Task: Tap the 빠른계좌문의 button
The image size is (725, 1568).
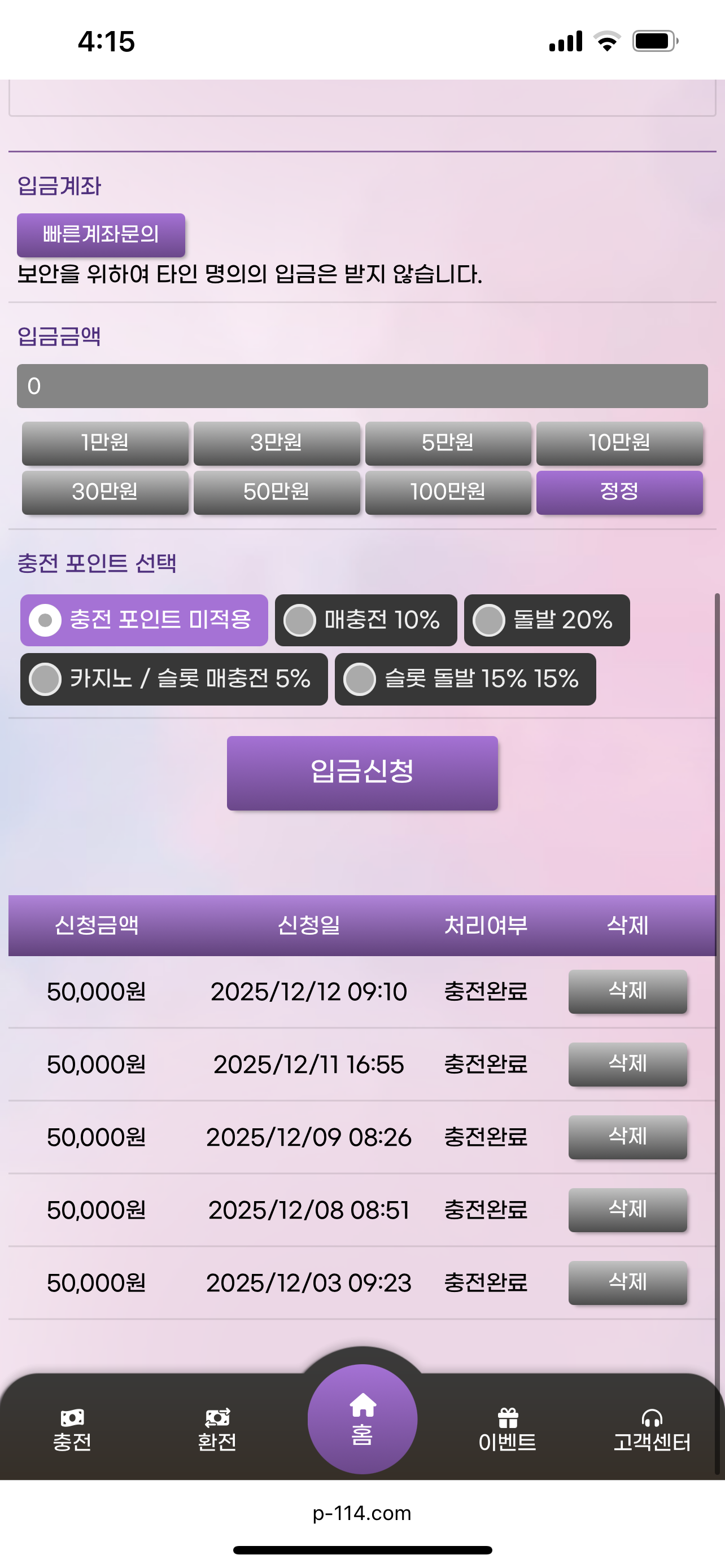Action: [x=101, y=234]
